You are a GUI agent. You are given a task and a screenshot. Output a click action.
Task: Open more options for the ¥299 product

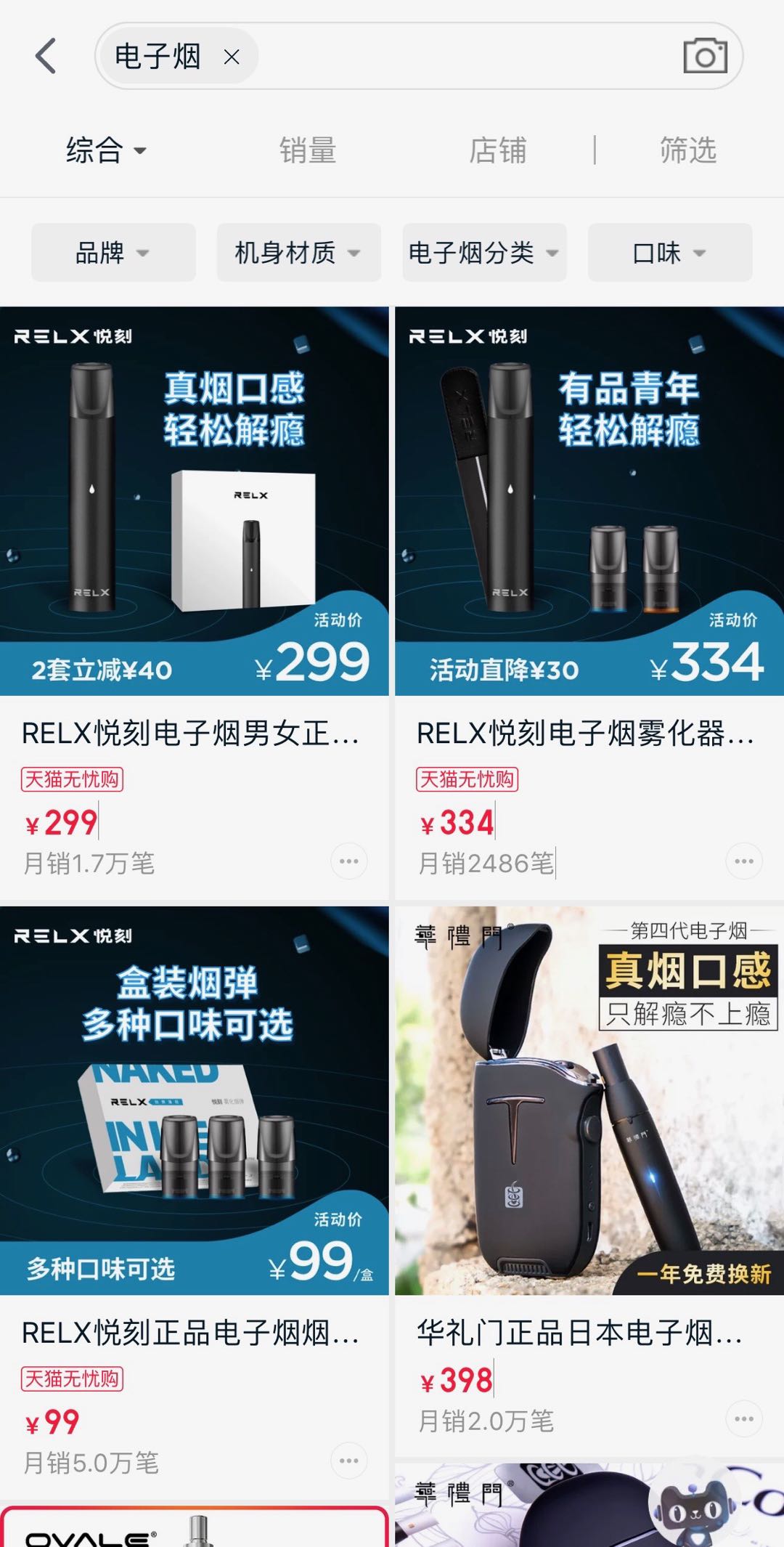click(349, 861)
